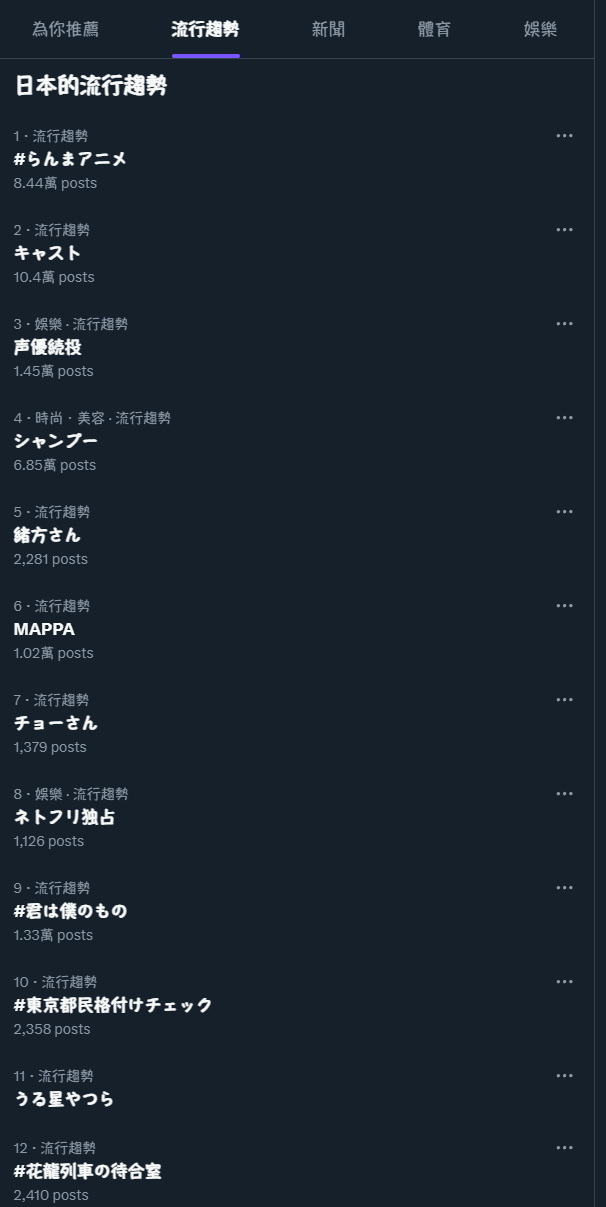Show more options for うる星やつら

pyautogui.click(x=564, y=1076)
